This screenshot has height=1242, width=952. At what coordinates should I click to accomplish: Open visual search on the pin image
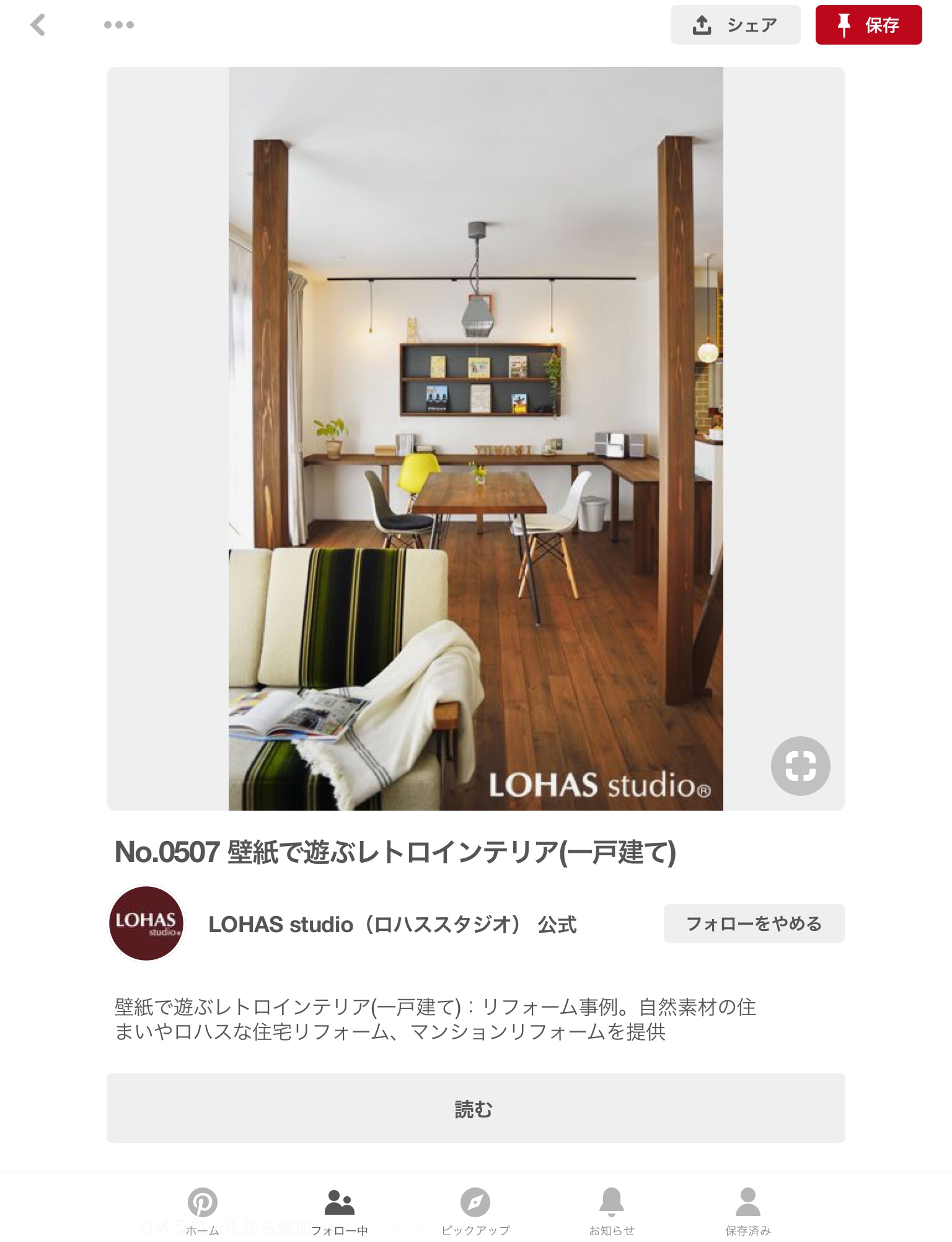tap(800, 766)
